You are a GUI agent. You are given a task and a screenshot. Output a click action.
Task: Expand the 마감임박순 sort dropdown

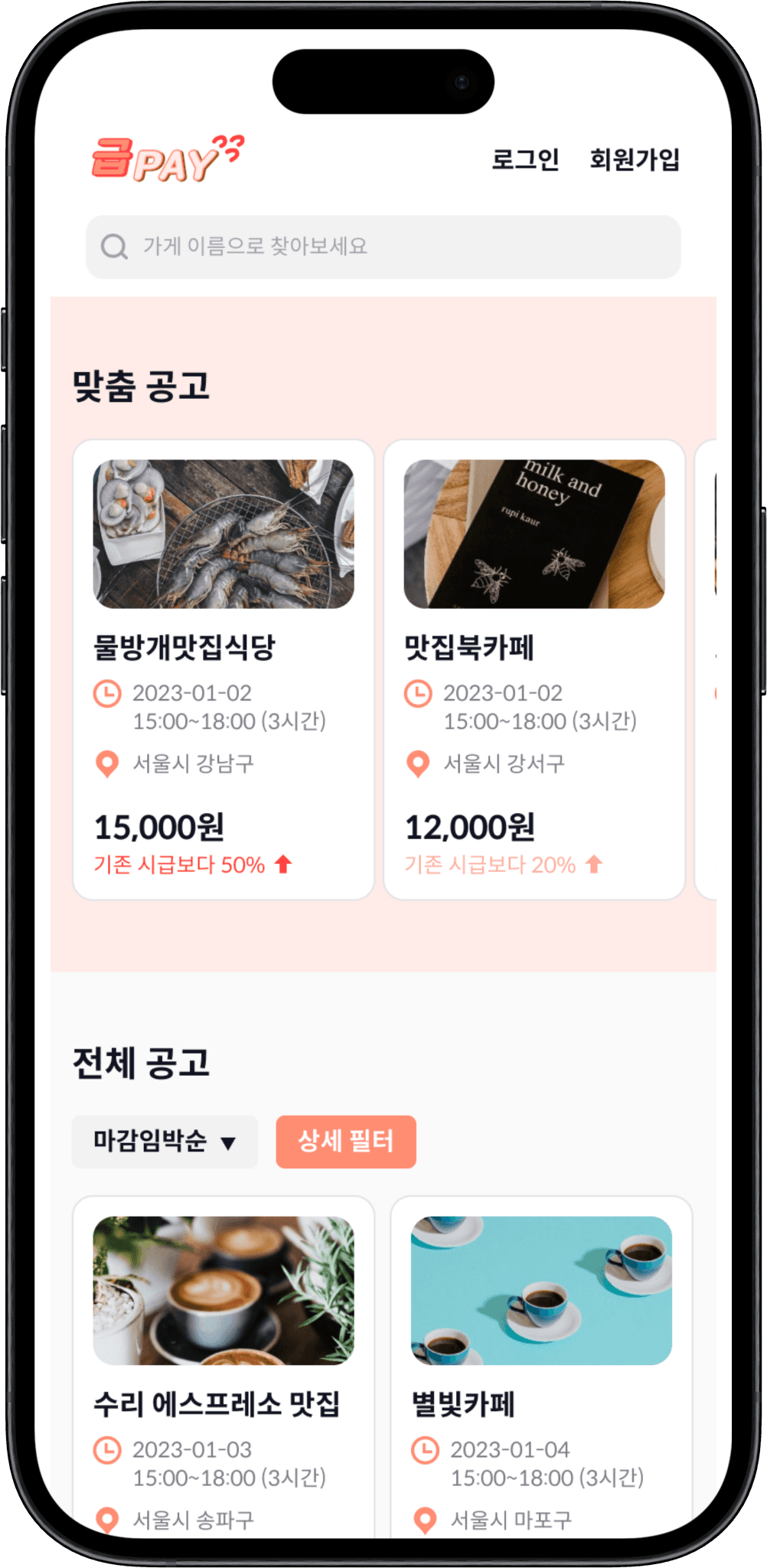[x=165, y=1142]
